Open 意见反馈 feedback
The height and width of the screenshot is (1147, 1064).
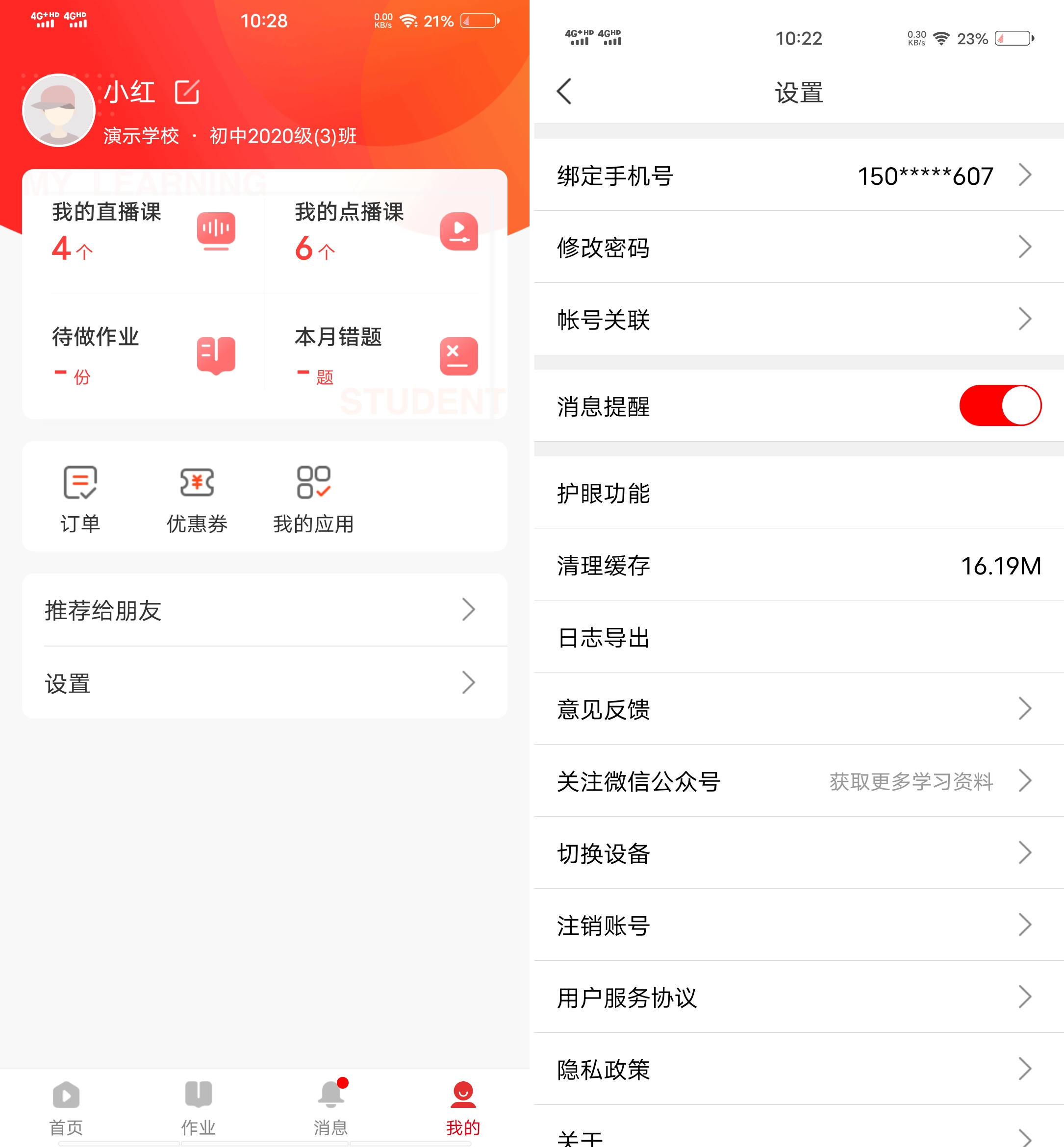[x=798, y=709]
